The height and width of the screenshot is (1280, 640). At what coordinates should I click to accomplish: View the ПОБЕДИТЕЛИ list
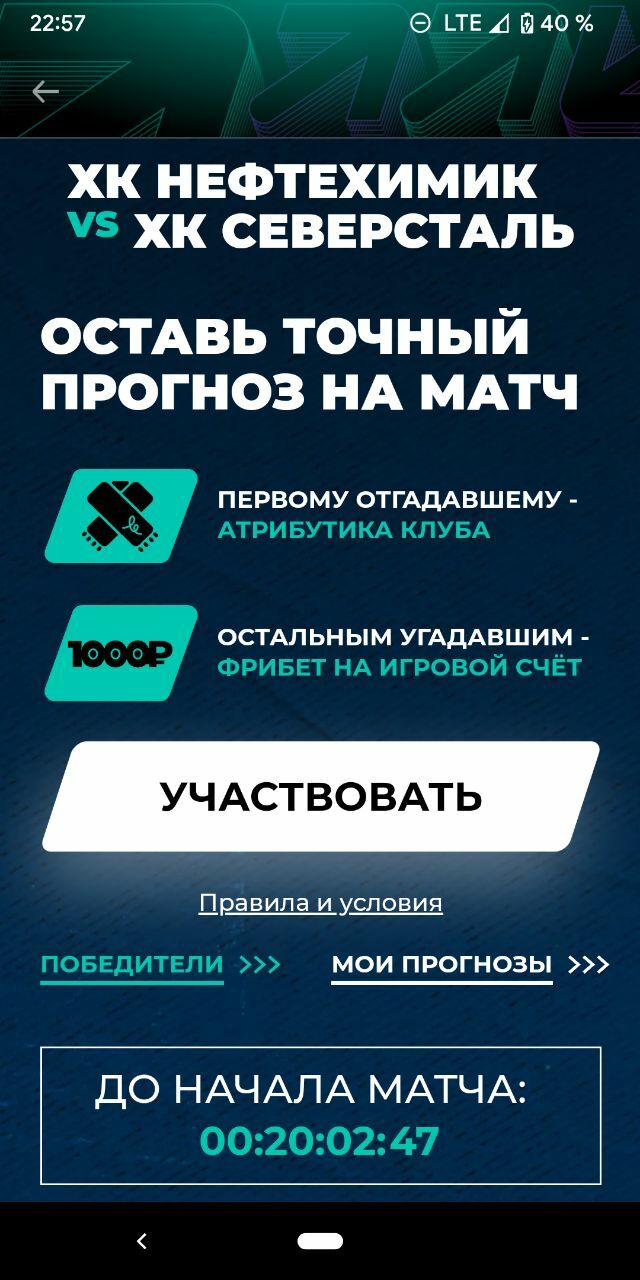tap(132, 965)
